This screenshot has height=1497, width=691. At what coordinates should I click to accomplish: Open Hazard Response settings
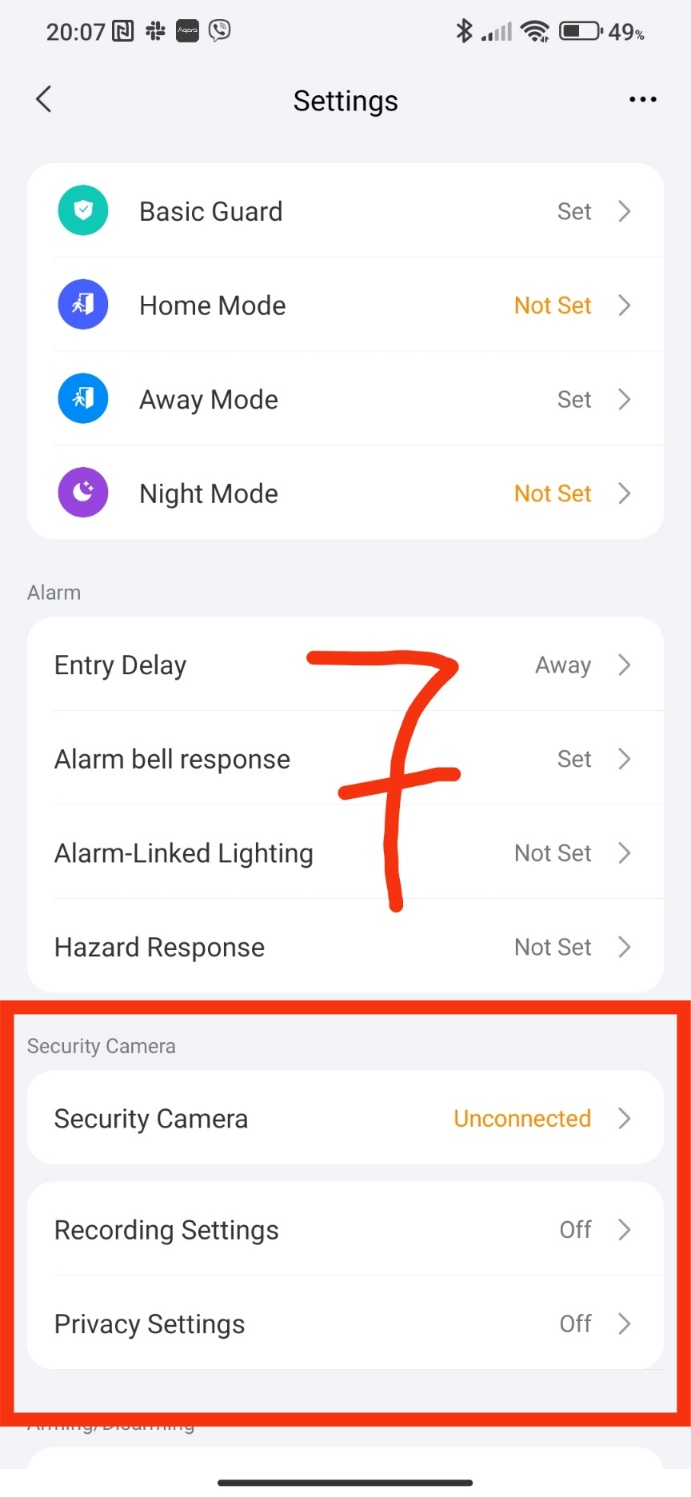coord(345,947)
